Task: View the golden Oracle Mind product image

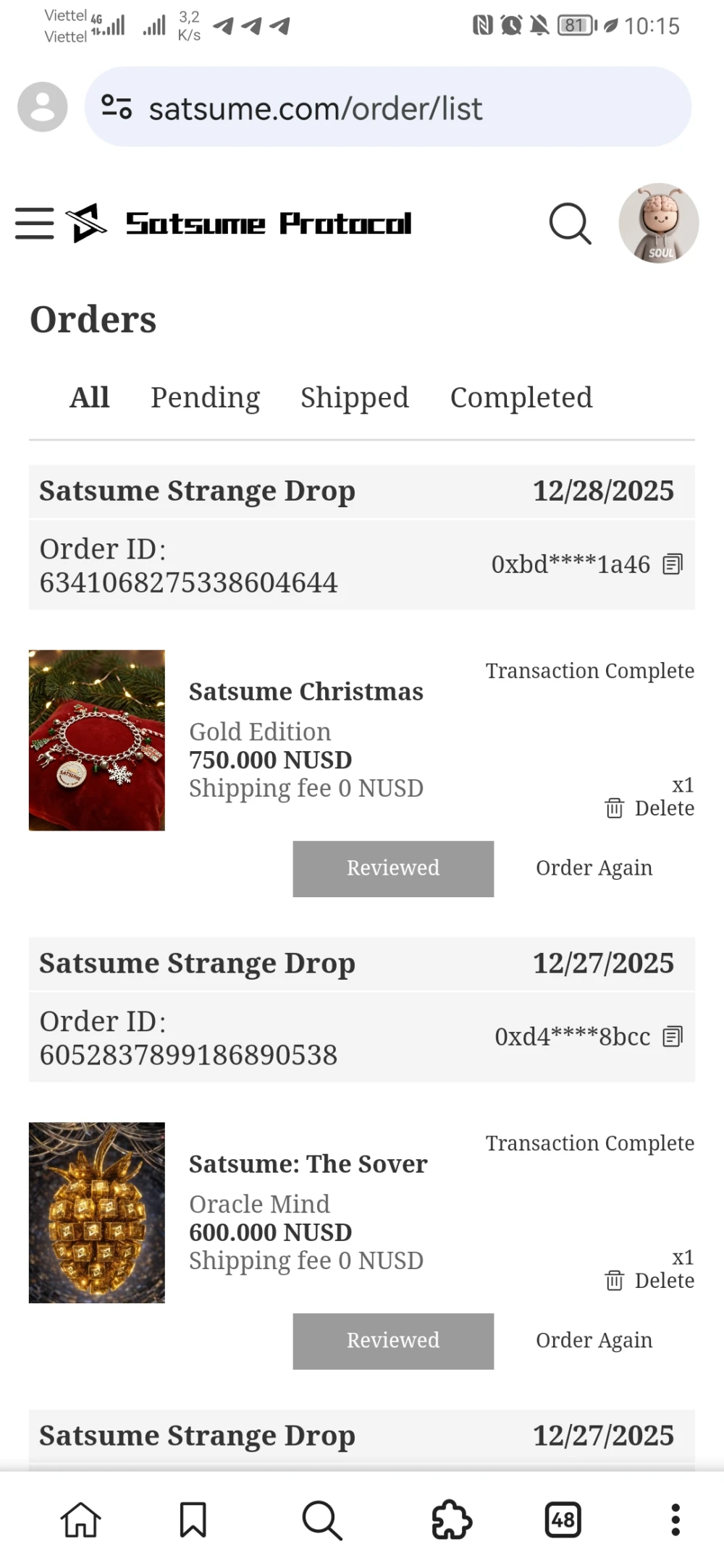Action: point(97,1213)
